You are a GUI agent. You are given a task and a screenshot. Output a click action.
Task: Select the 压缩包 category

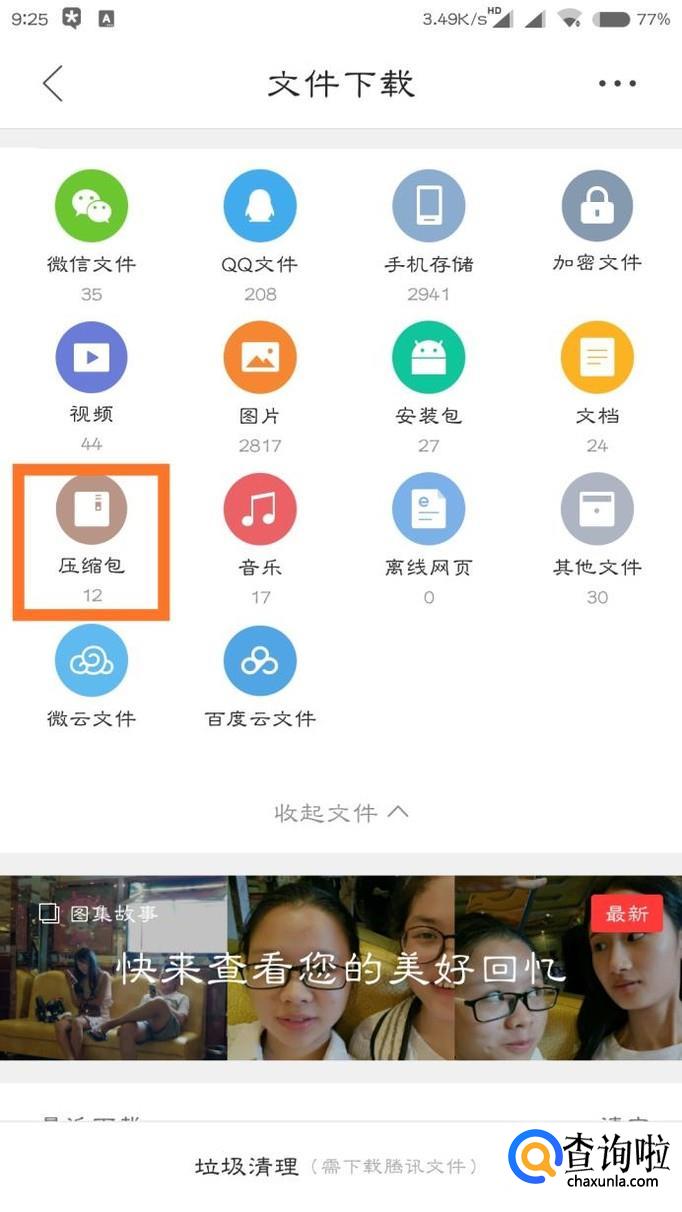click(91, 540)
